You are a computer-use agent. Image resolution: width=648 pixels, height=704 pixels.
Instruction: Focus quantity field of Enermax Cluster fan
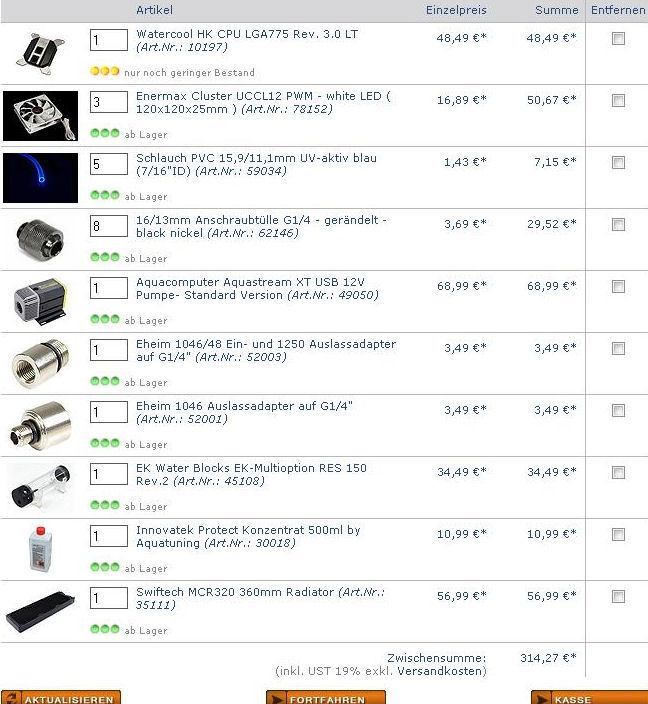point(108,102)
